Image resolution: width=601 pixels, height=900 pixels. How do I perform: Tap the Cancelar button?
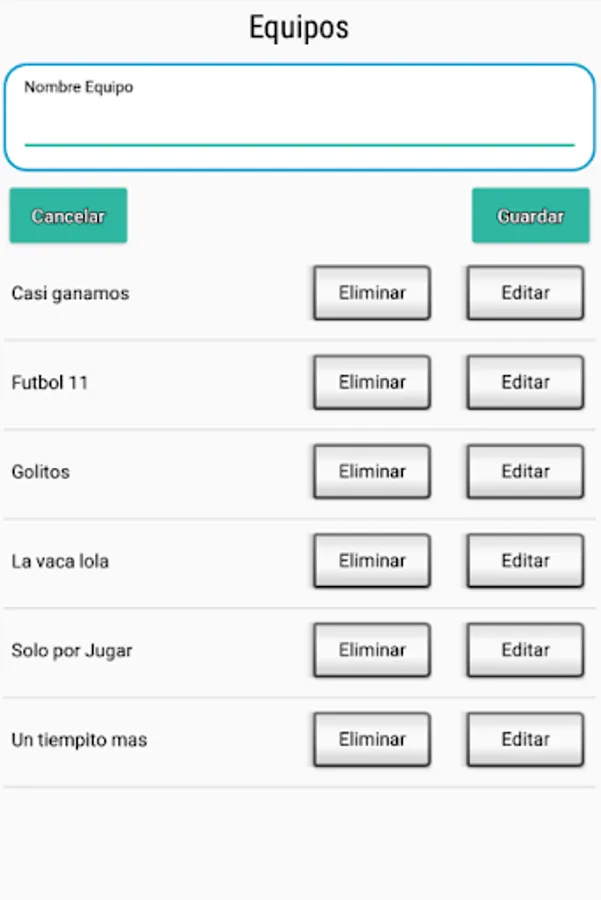click(x=68, y=216)
